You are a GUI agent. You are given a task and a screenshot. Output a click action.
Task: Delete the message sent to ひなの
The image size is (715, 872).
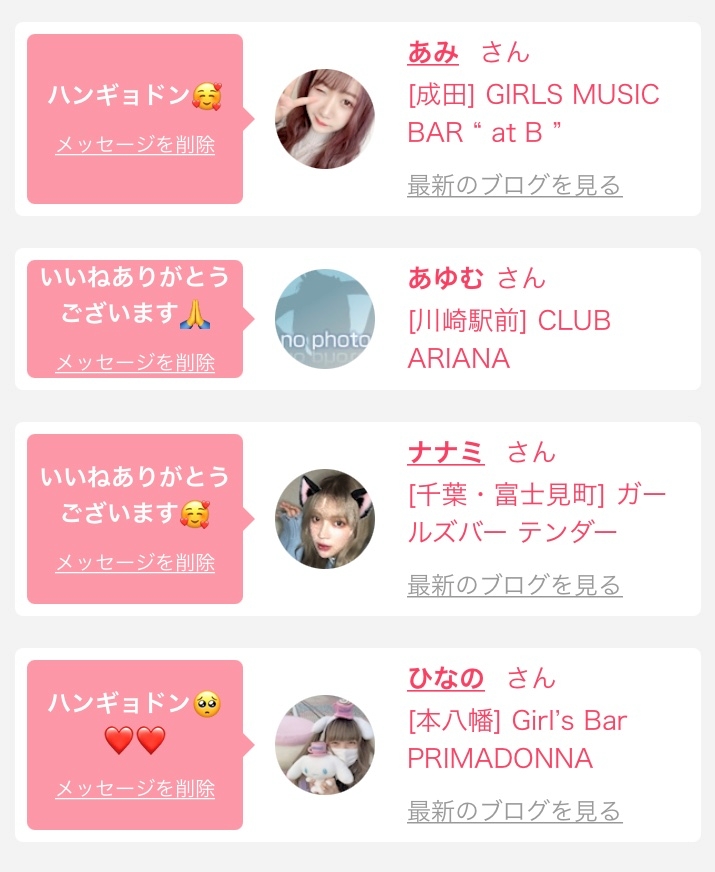(135, 789)
